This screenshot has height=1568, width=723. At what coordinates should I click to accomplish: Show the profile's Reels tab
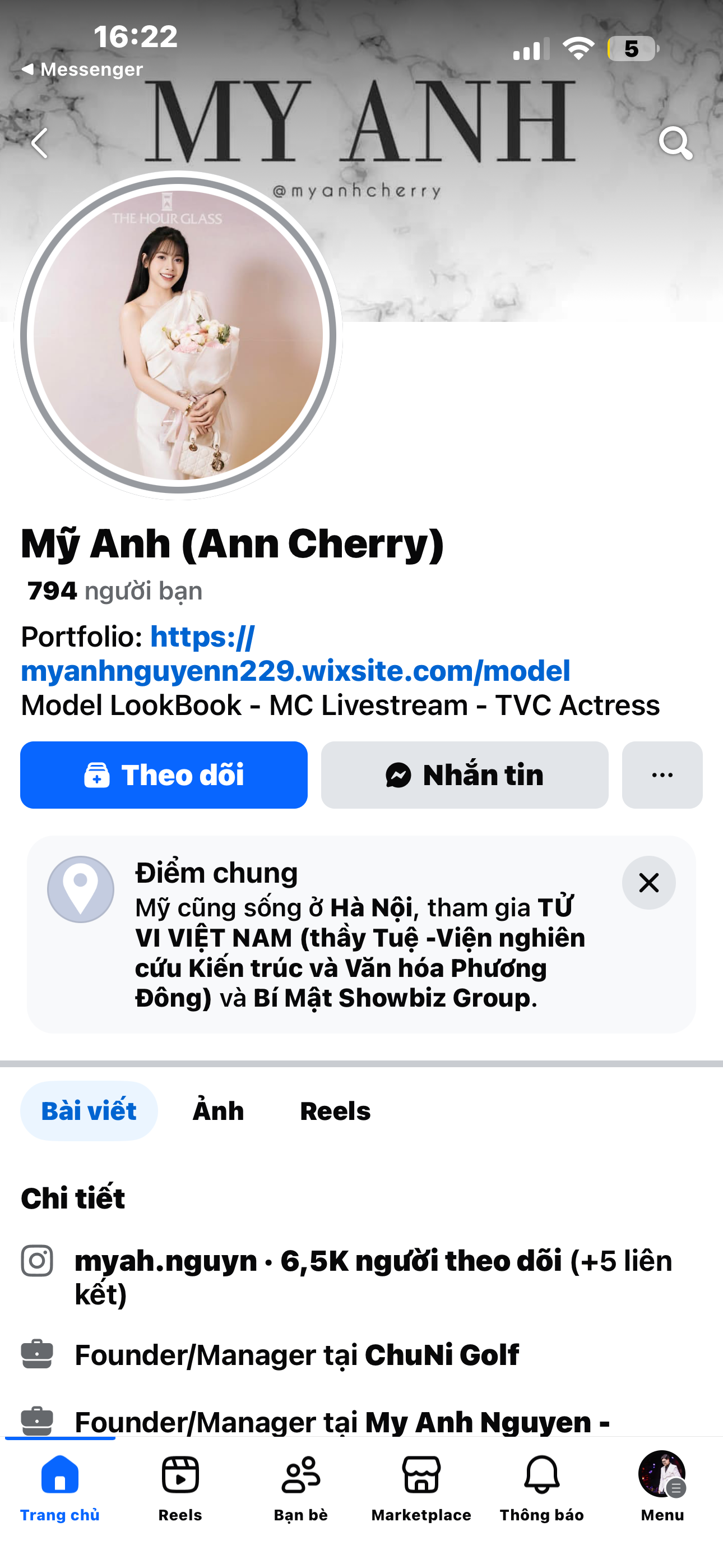point(335,1111)
